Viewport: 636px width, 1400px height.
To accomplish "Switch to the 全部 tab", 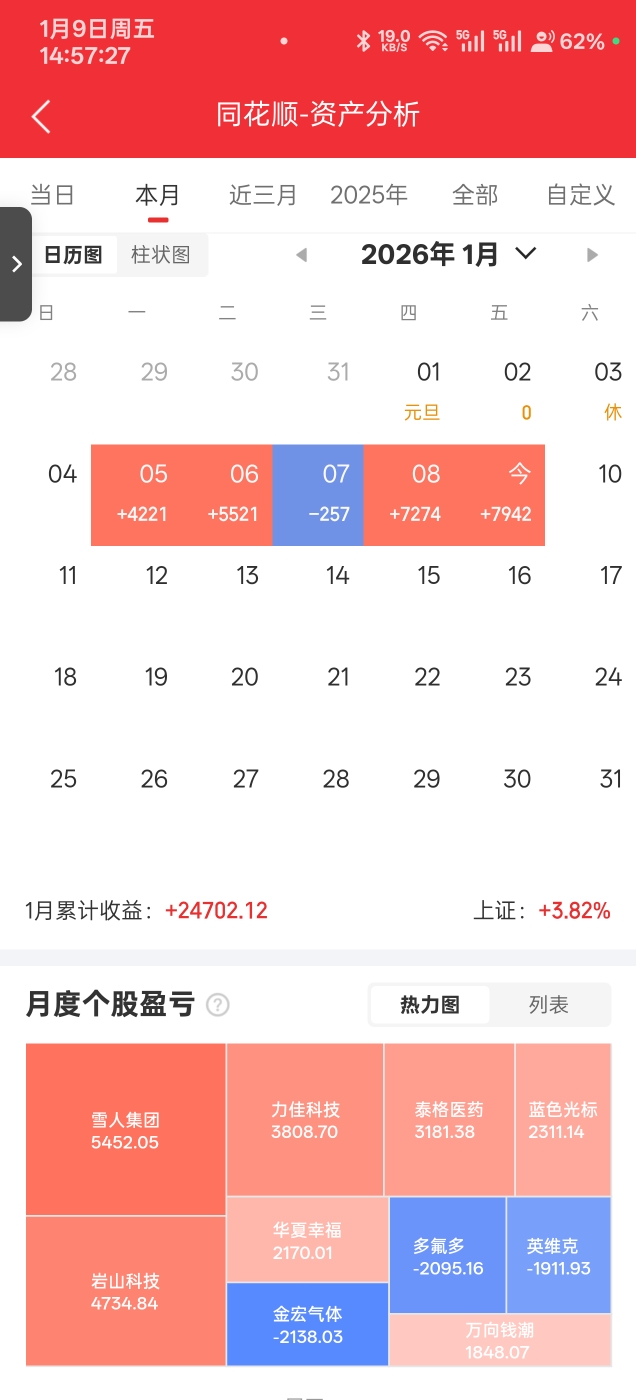I will (x=475, y=195).
